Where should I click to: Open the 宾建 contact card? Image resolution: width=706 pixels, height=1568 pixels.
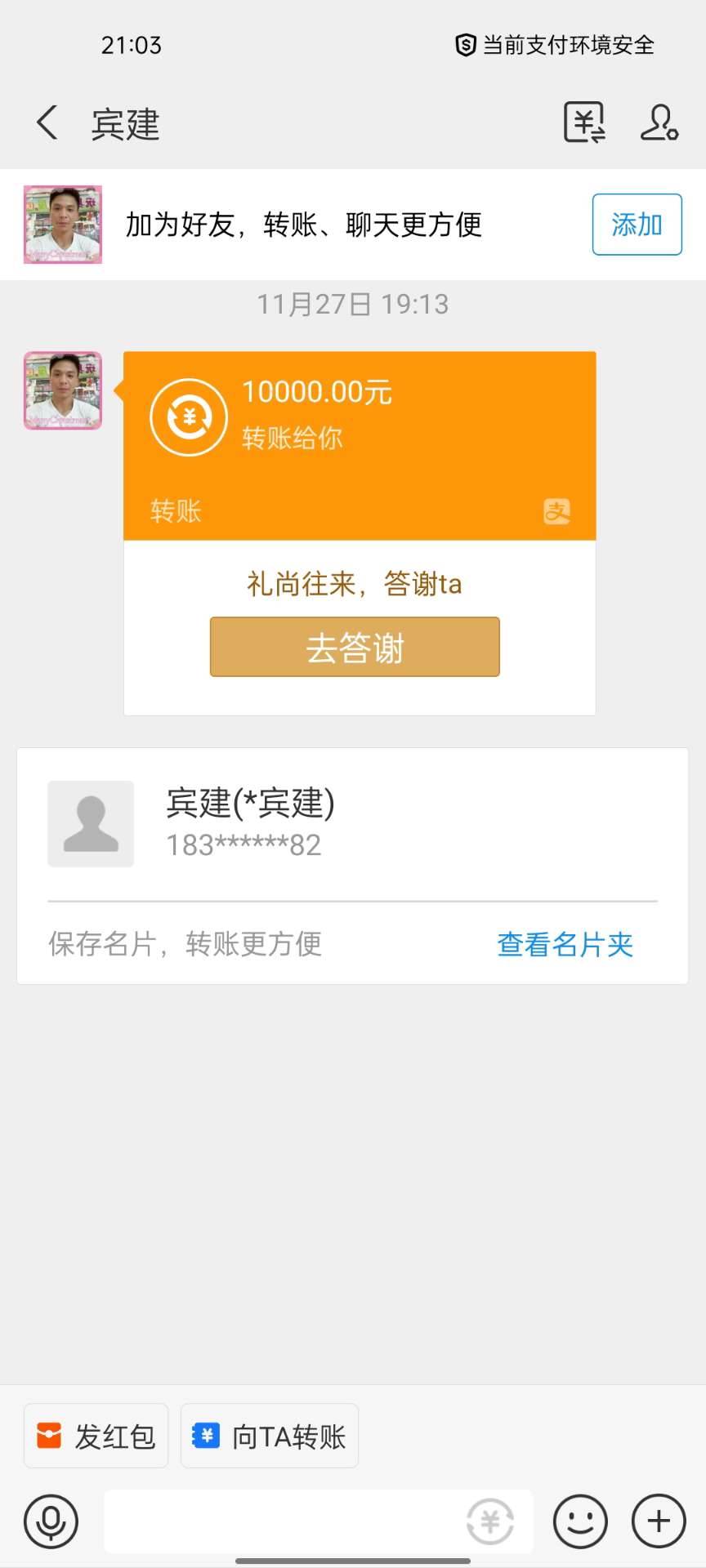352,823
